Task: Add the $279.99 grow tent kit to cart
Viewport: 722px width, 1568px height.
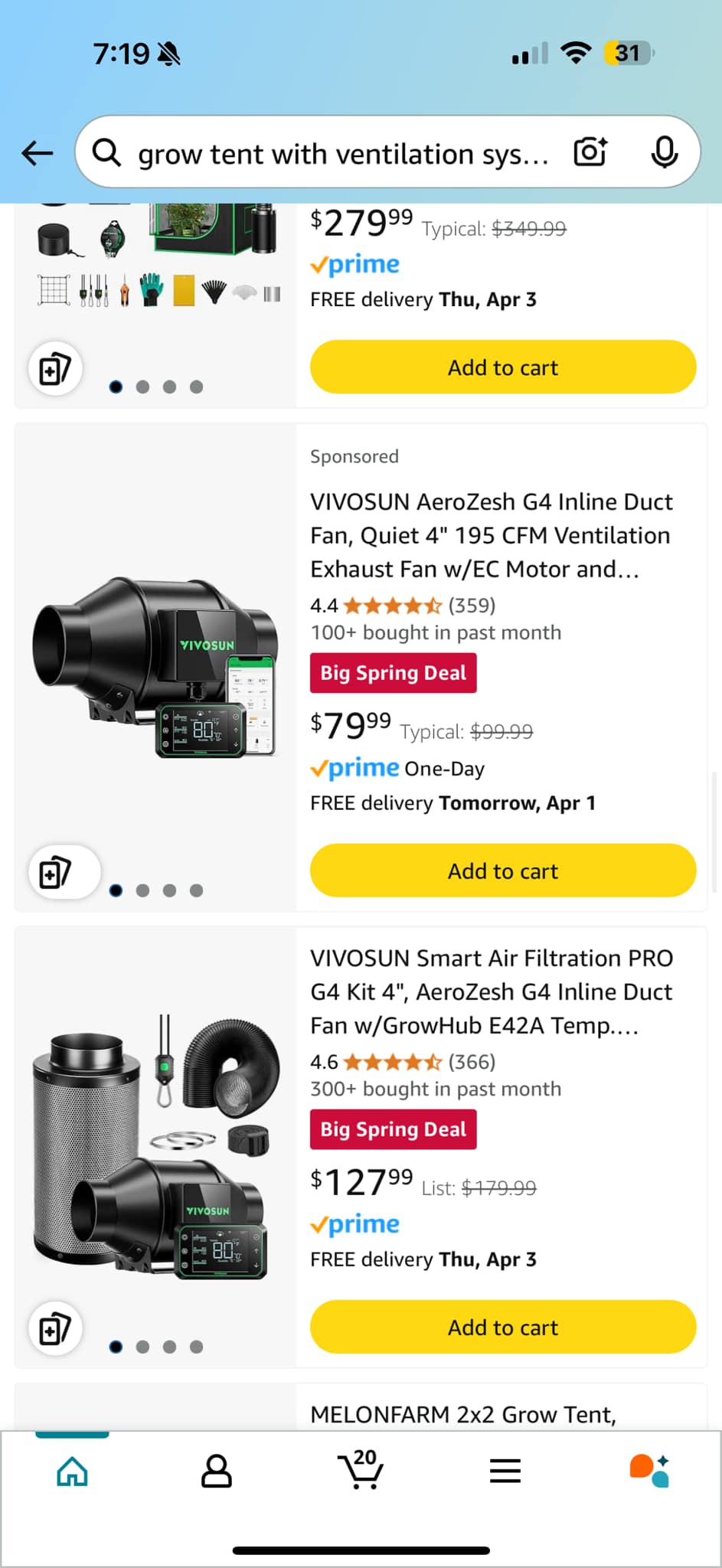Action: point(502,367)
